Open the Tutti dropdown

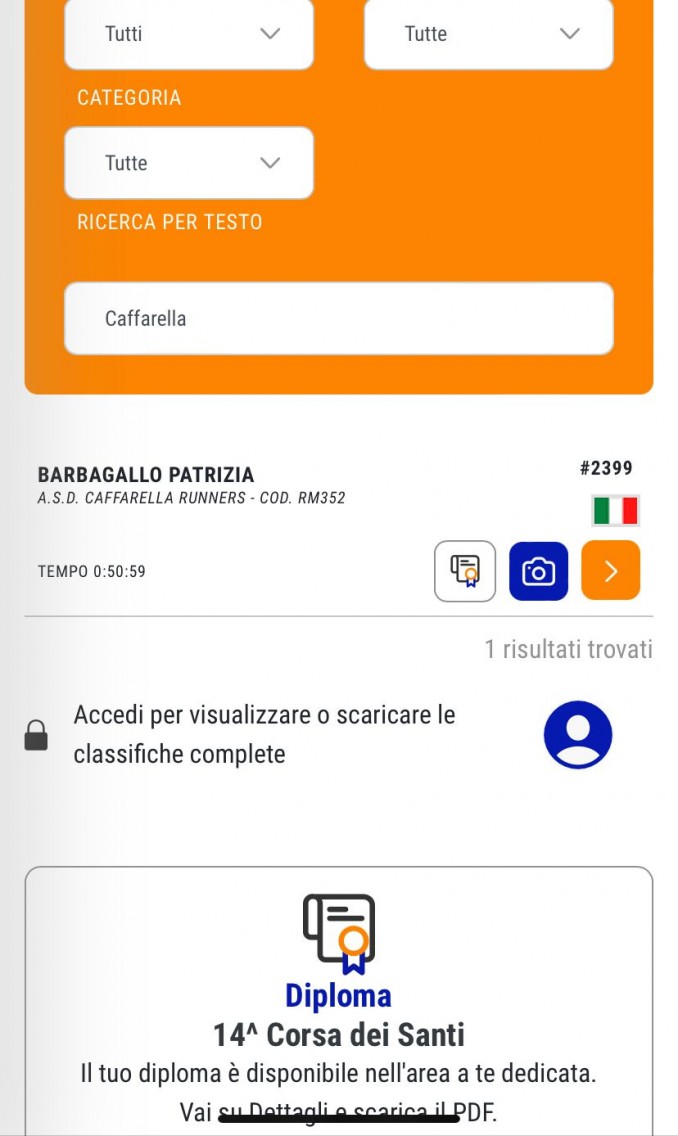click(x=189, y=34)
